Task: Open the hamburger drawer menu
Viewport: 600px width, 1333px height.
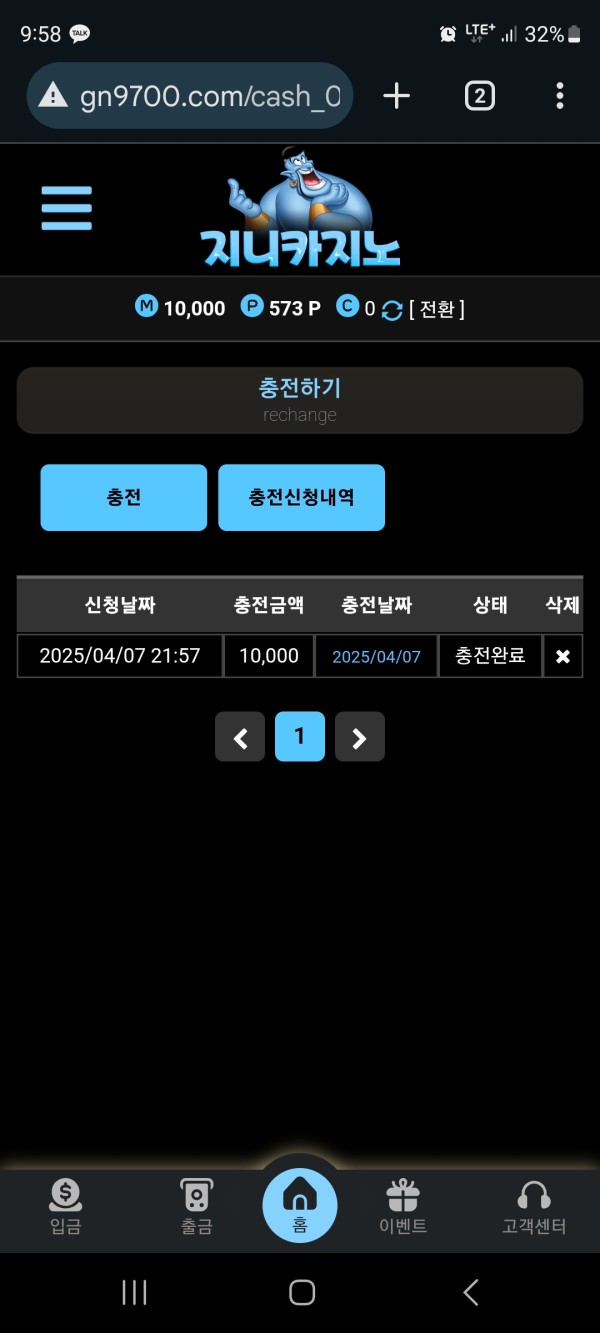Action: [x=66, y=208]
